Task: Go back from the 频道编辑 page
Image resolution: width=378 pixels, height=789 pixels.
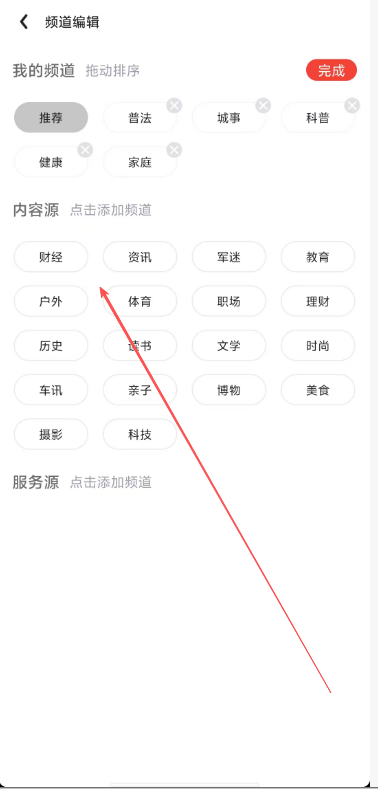Action: (24, 22)
